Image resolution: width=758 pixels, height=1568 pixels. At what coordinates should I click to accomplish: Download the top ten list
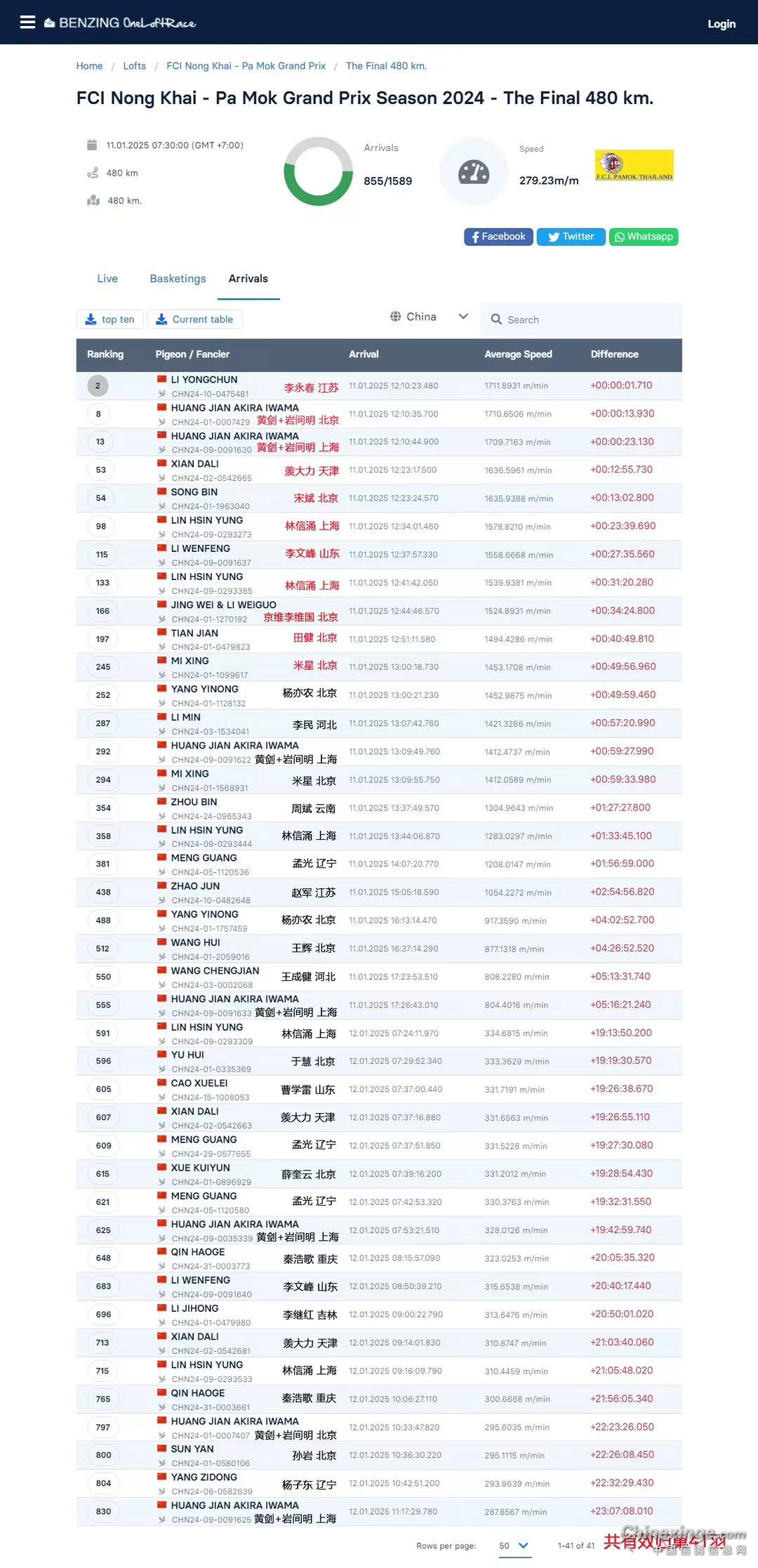(x=109, y=319)
